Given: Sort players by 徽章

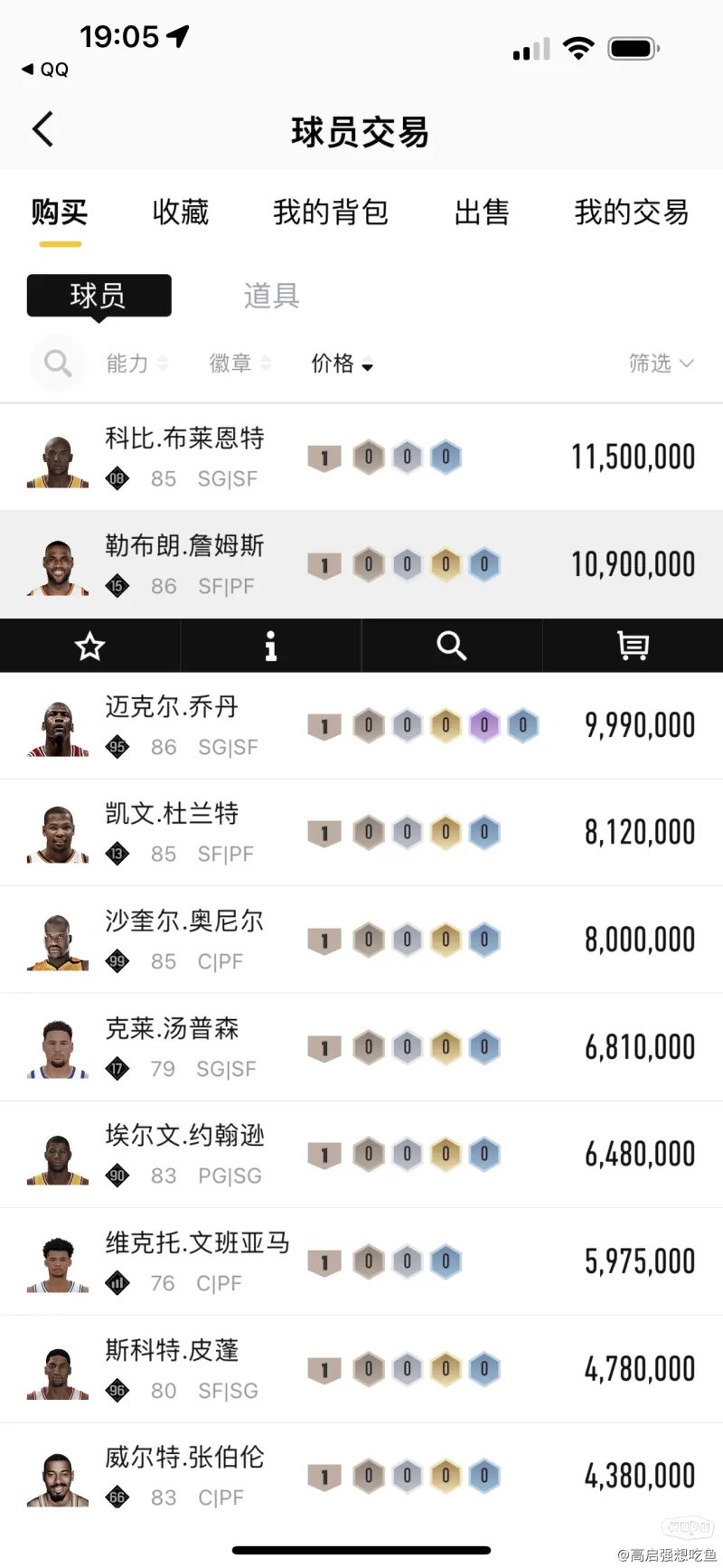Looking at the screenshot, I should [239, 364].
